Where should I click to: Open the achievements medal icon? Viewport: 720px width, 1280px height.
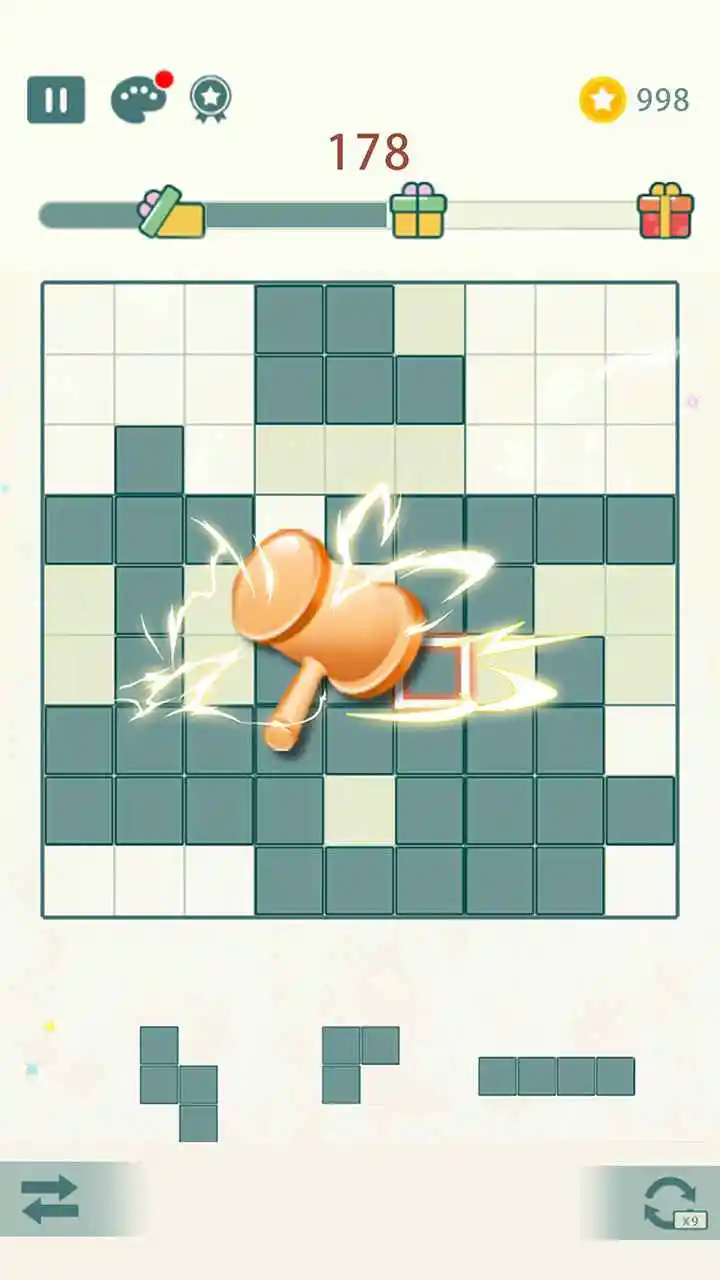[x=211, y=99]
